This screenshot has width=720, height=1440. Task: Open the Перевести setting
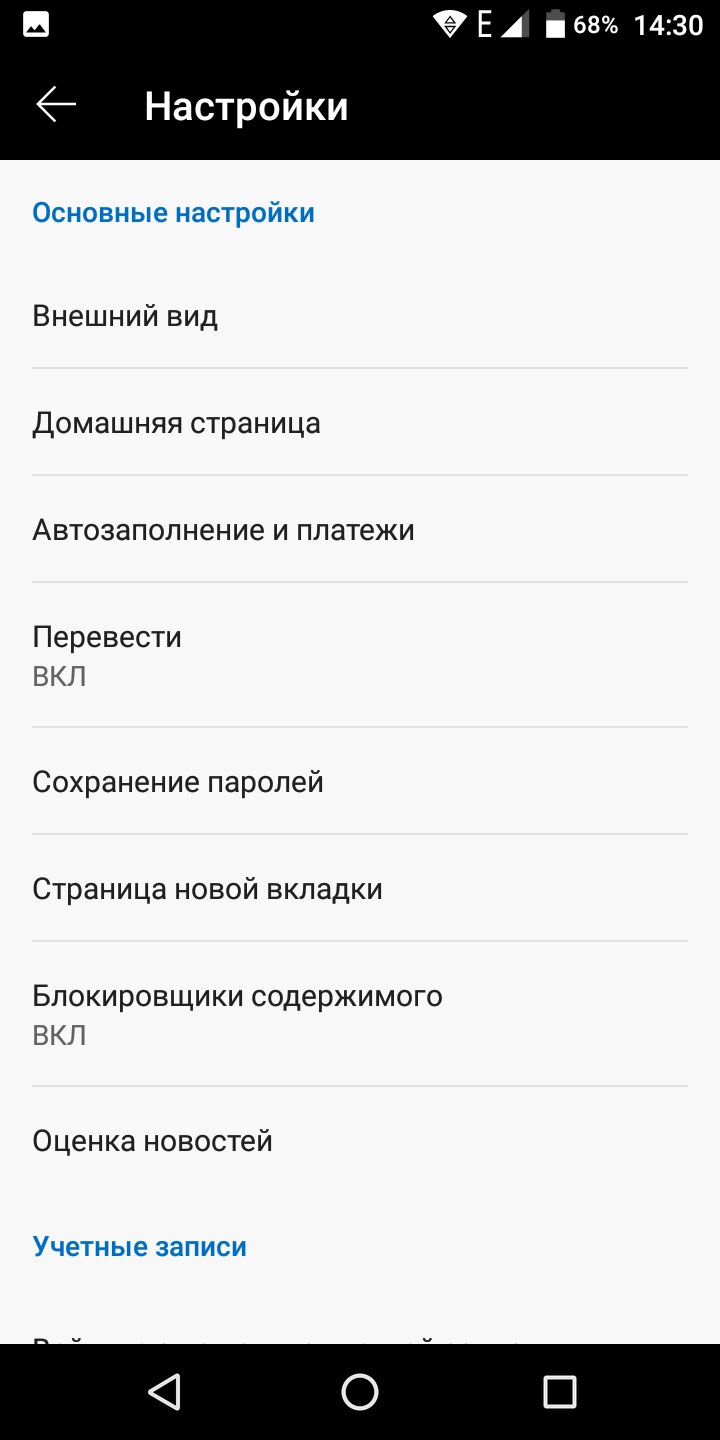[x=360, y=655]
